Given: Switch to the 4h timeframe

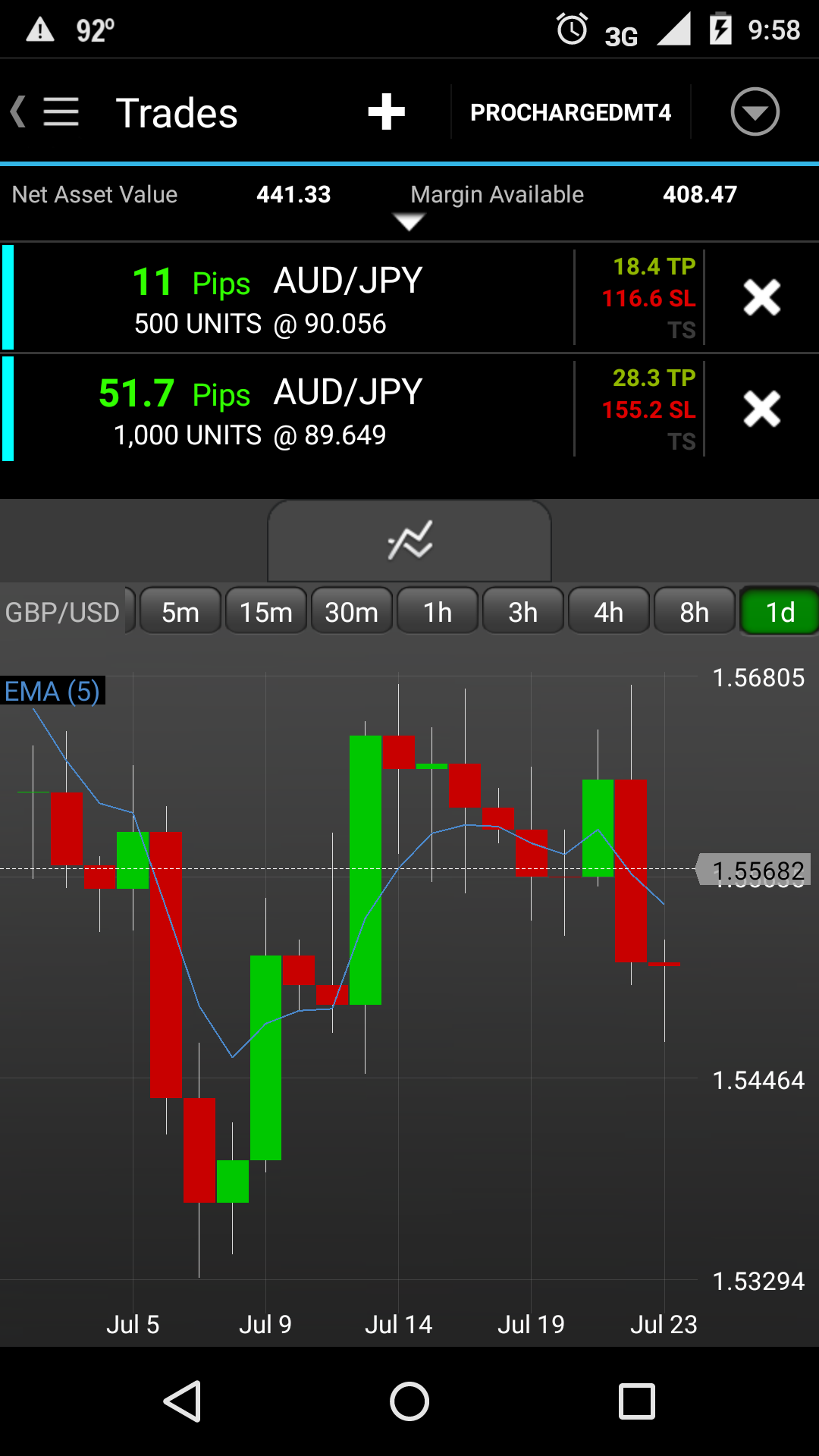Looking at the screenshot, I should [609, 611].
